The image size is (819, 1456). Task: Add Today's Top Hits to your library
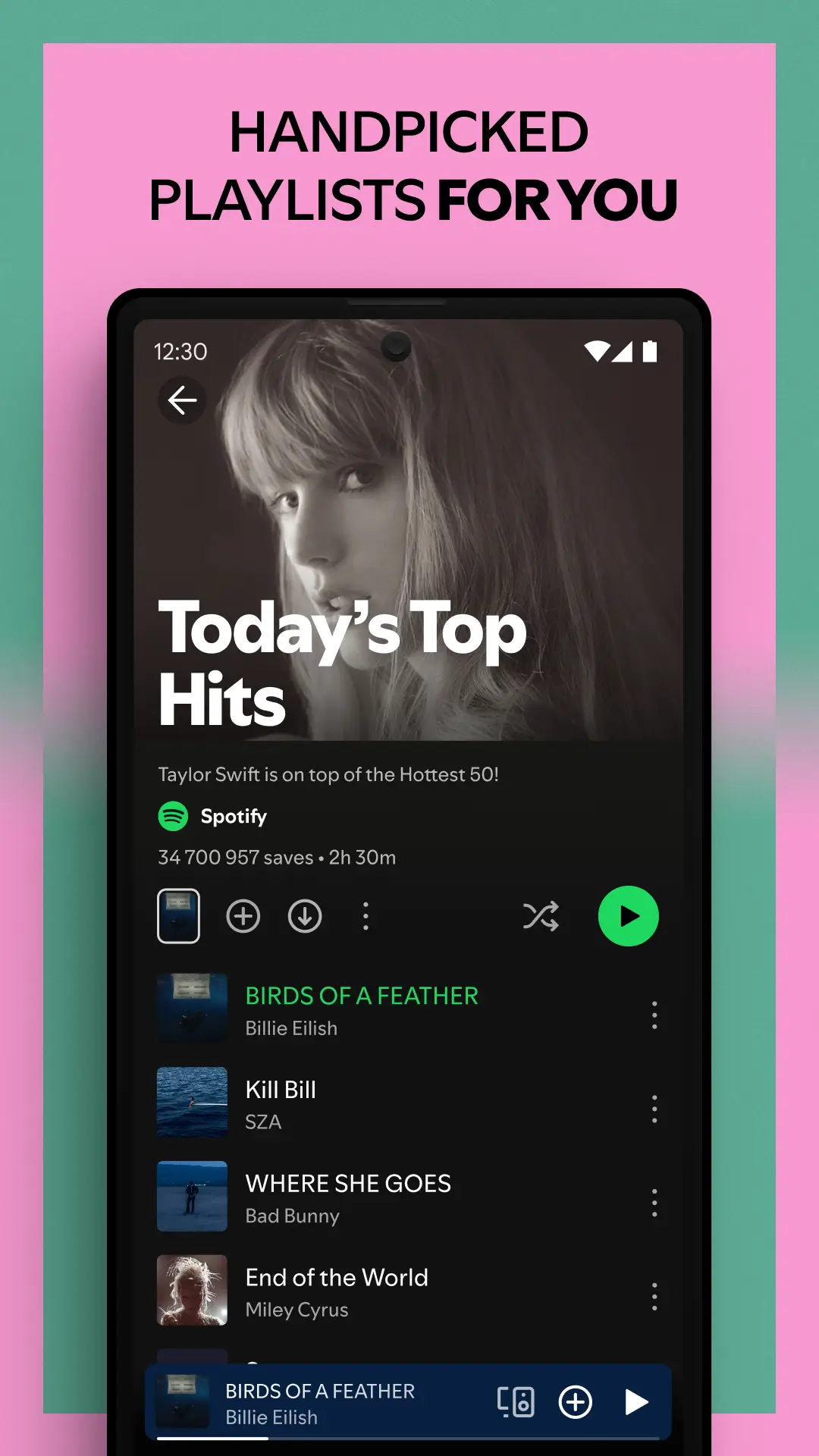[243, 916]
